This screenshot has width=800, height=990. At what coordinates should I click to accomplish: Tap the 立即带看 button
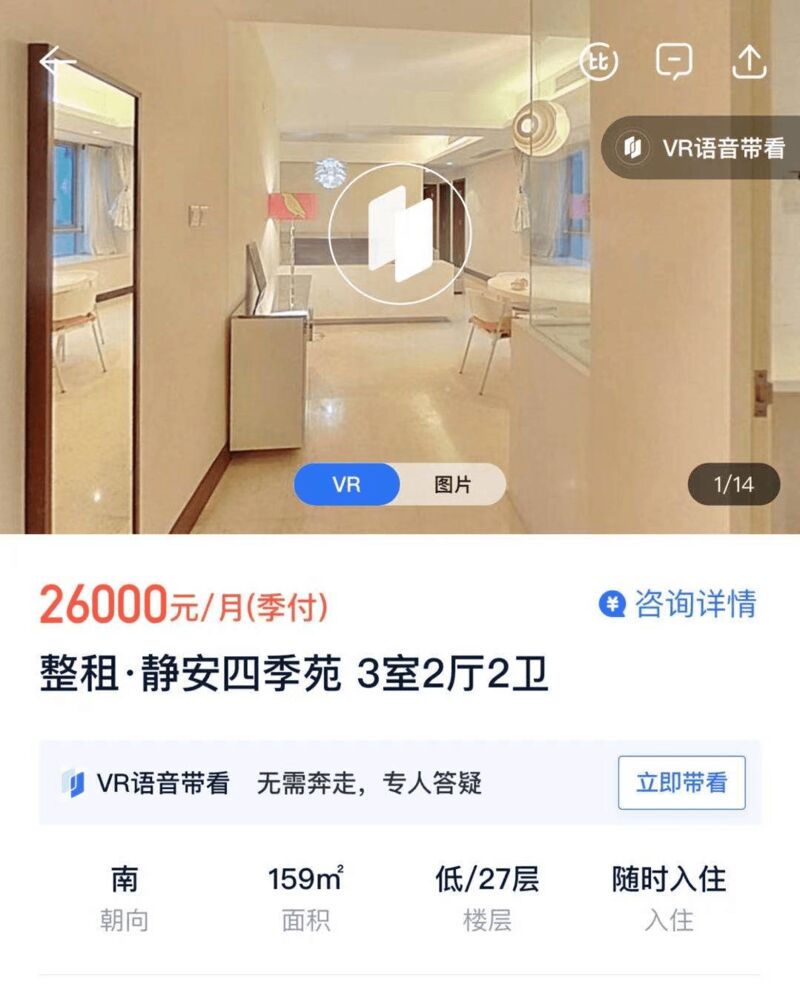681,783
